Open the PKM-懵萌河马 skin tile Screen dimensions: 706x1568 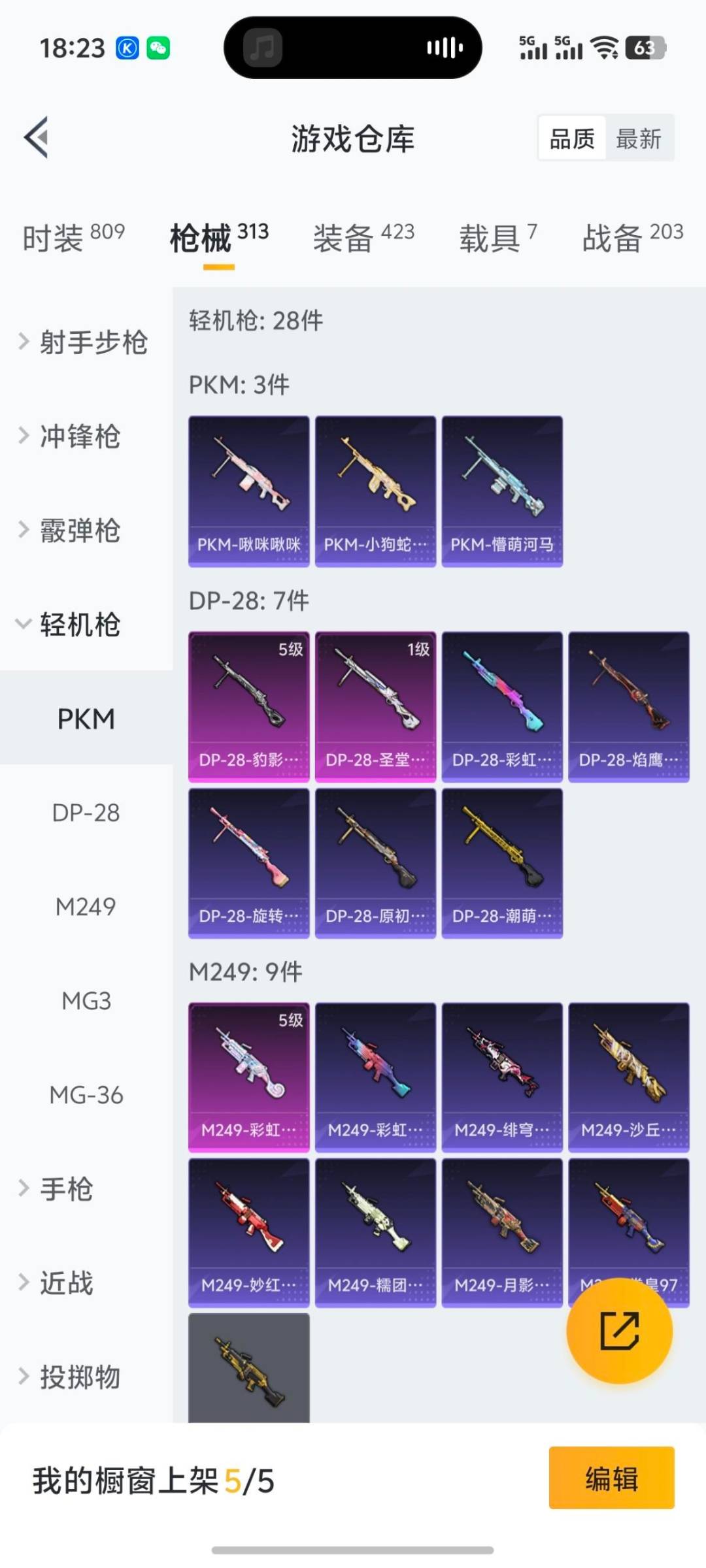pyautogui.click(x=502, y=491)
